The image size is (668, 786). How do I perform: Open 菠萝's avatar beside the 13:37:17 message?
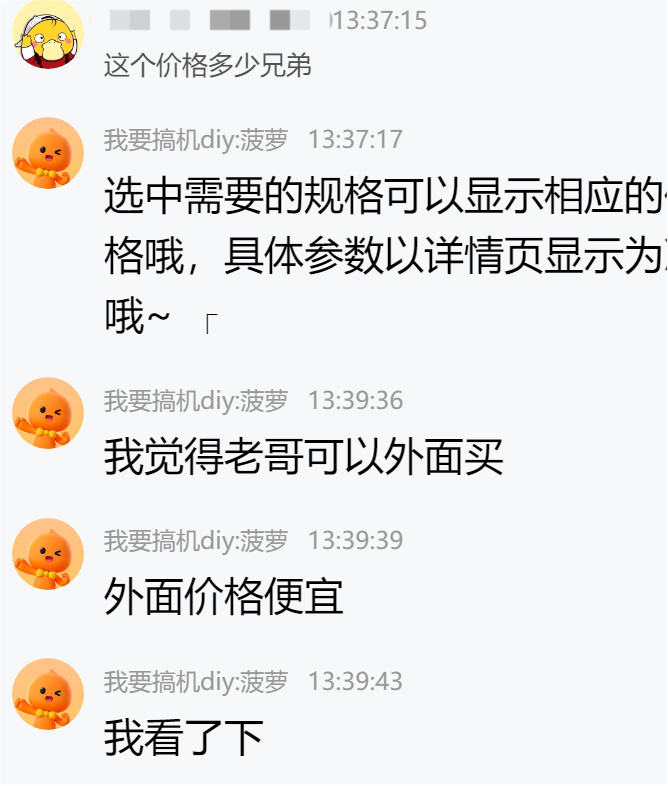[x=47, y=152]
